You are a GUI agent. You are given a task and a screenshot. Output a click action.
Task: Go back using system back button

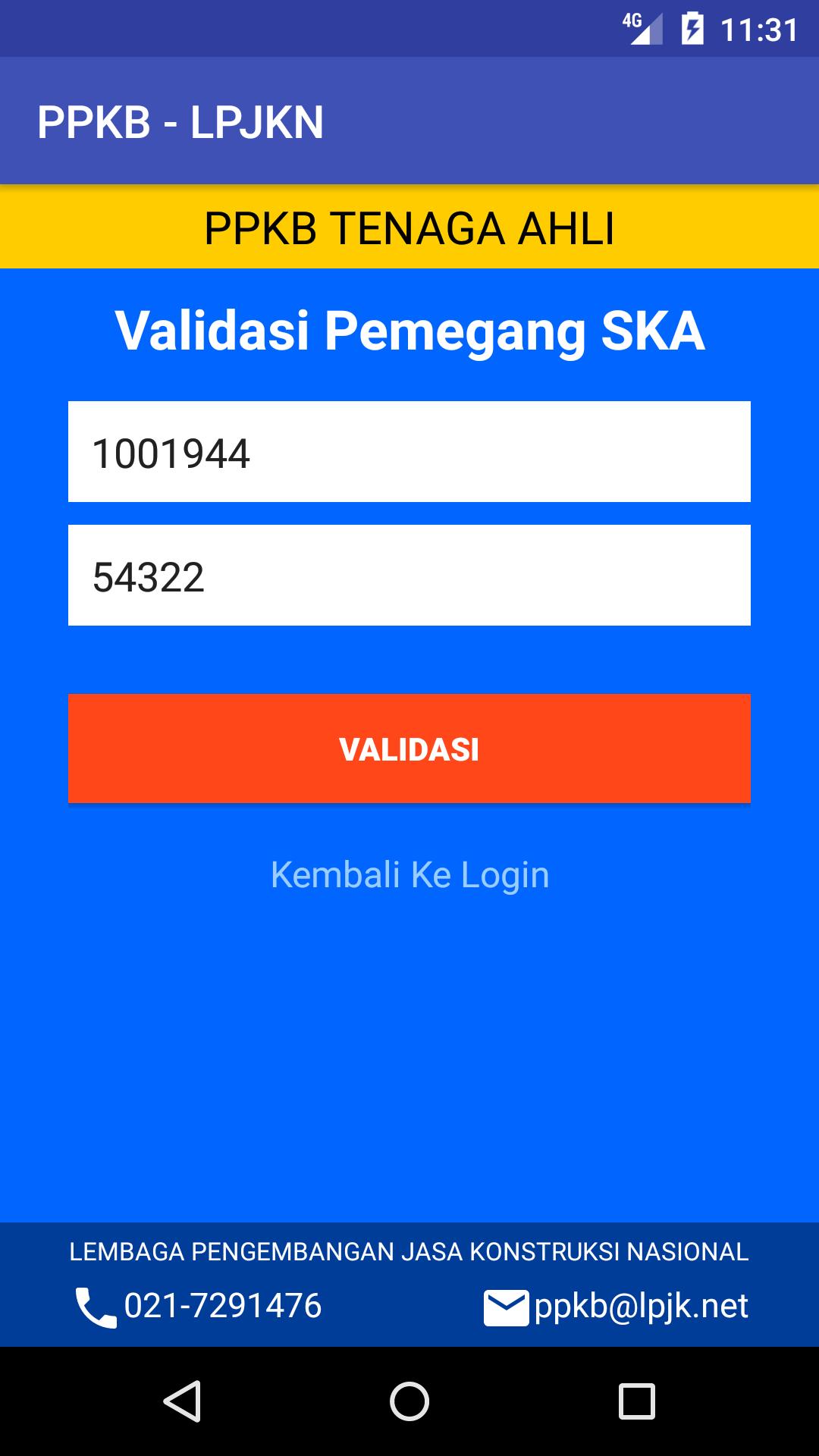tap(182, 1401)
